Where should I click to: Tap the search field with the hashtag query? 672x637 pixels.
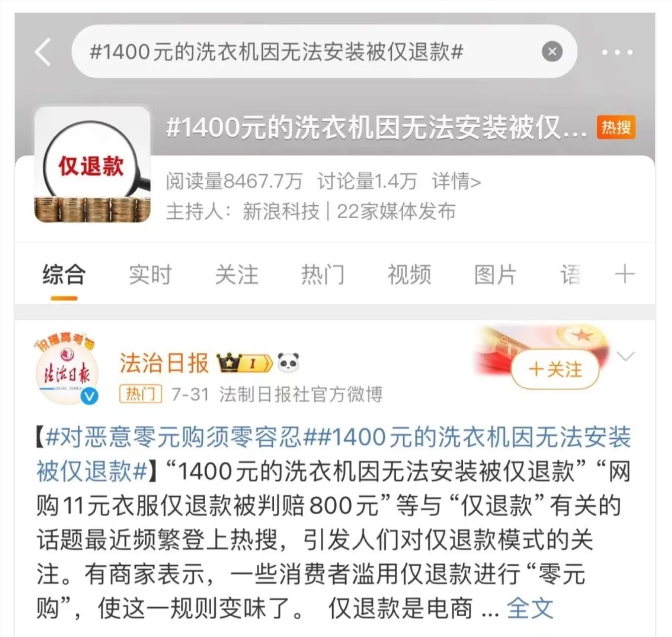coord(300,52)
